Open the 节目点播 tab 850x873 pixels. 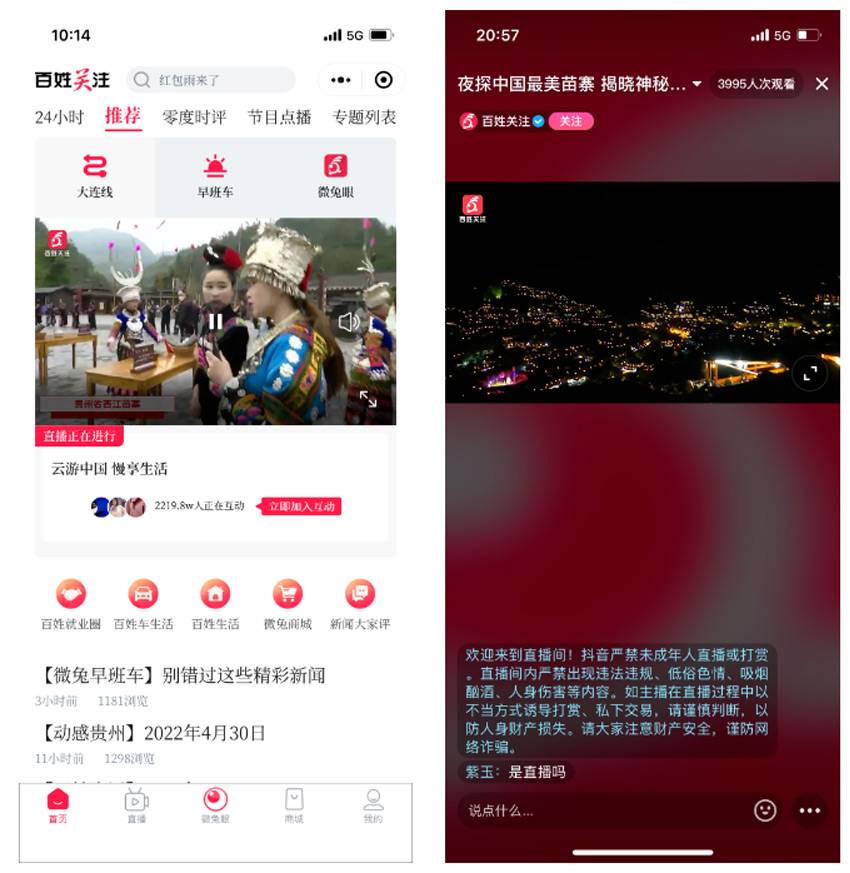click(x=279, y=117)
